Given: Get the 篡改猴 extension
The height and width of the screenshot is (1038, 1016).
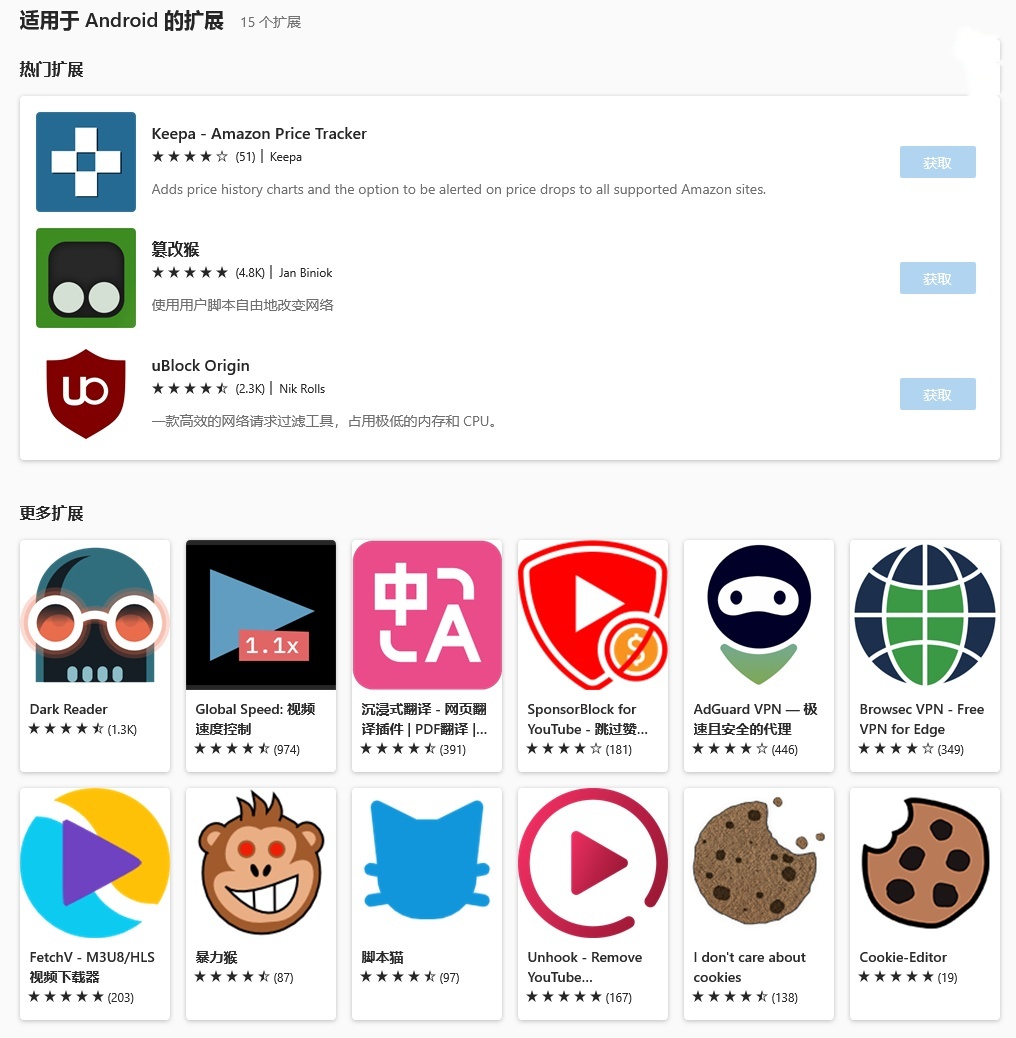Looking at the screenshot, I should (937, 278).
